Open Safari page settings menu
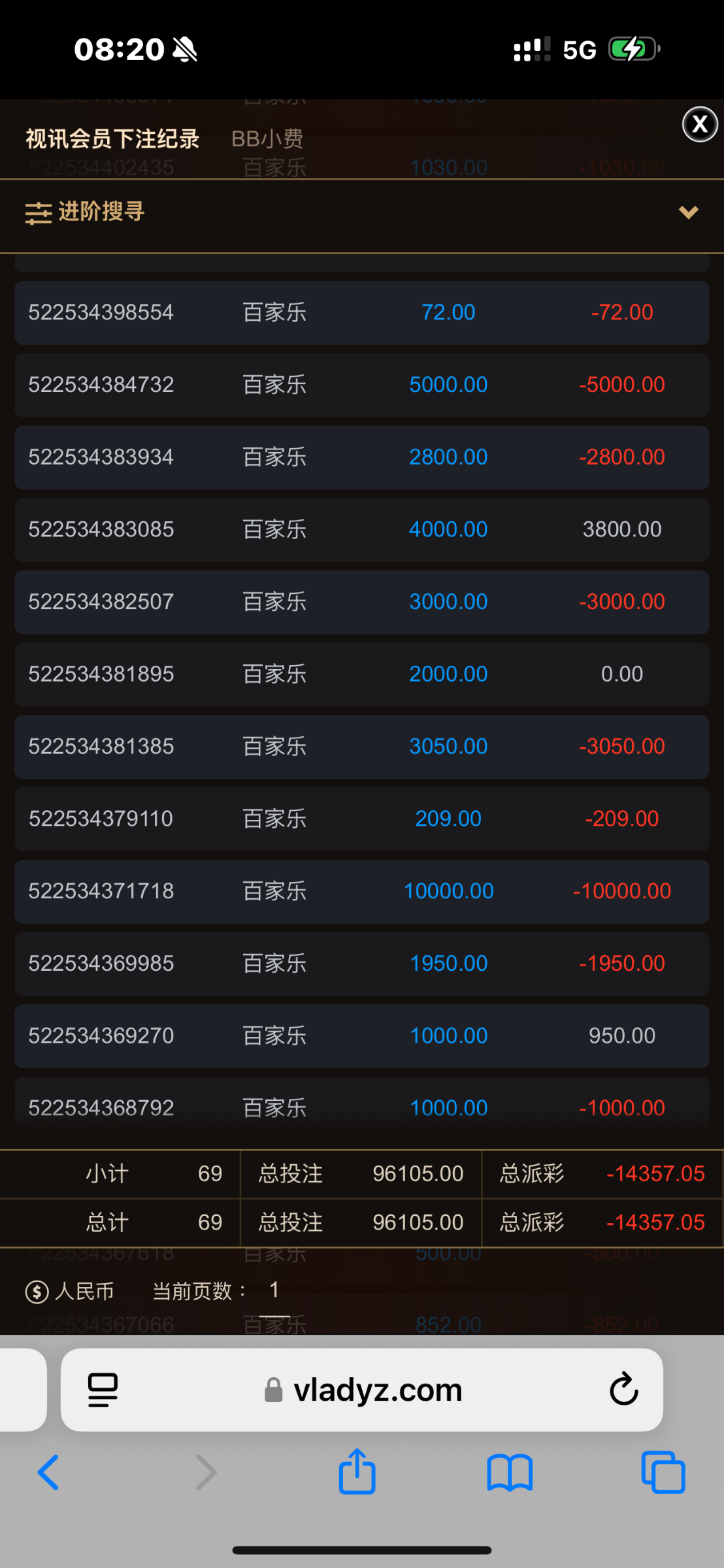724x1568 pixels. (103, 1390)
